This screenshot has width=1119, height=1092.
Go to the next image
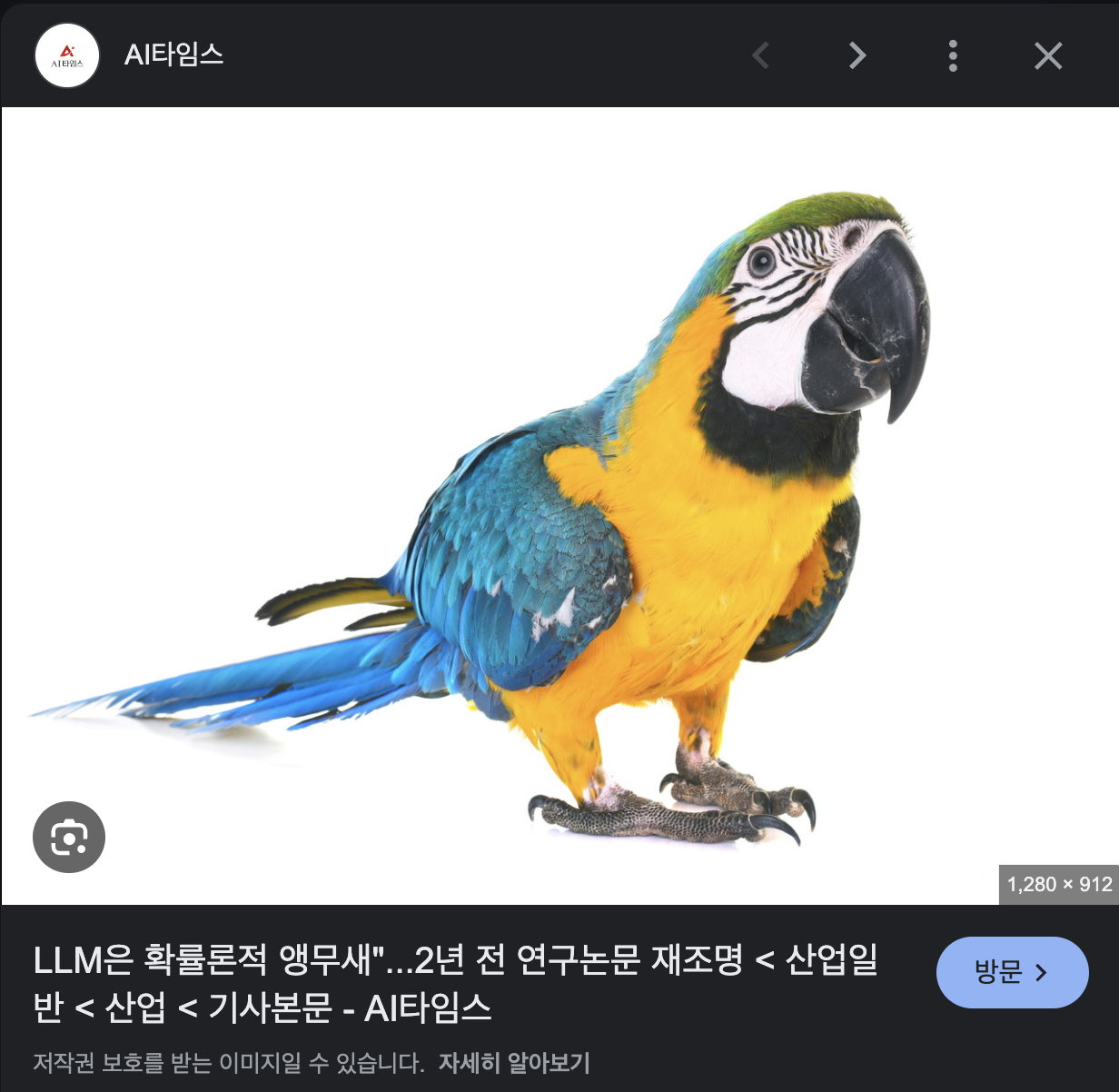[x=857, y=56]
